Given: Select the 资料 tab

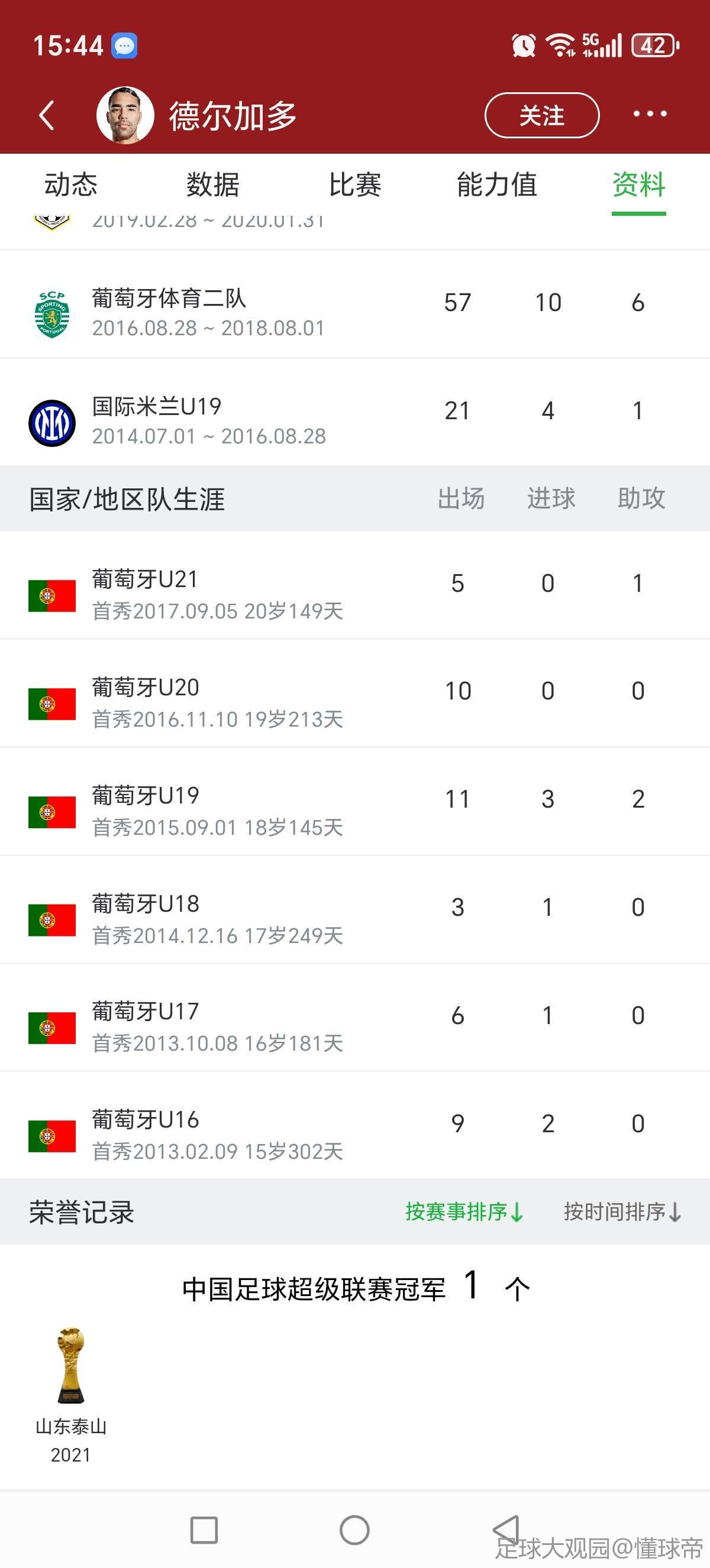Looking at the screenshot, I should point(639,184).
